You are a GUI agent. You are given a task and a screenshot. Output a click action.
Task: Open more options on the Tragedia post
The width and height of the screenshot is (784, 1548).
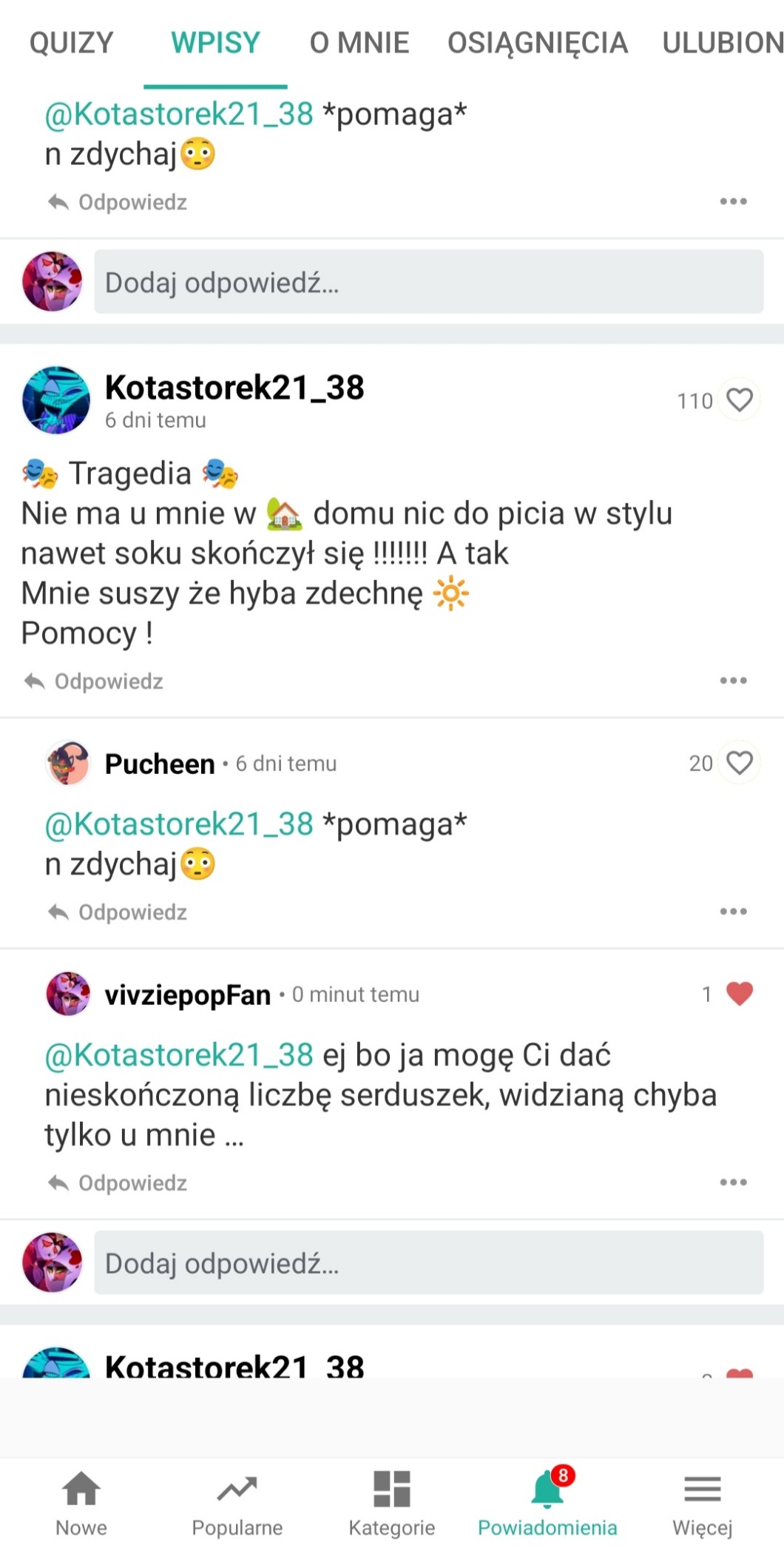click(733, 681)
